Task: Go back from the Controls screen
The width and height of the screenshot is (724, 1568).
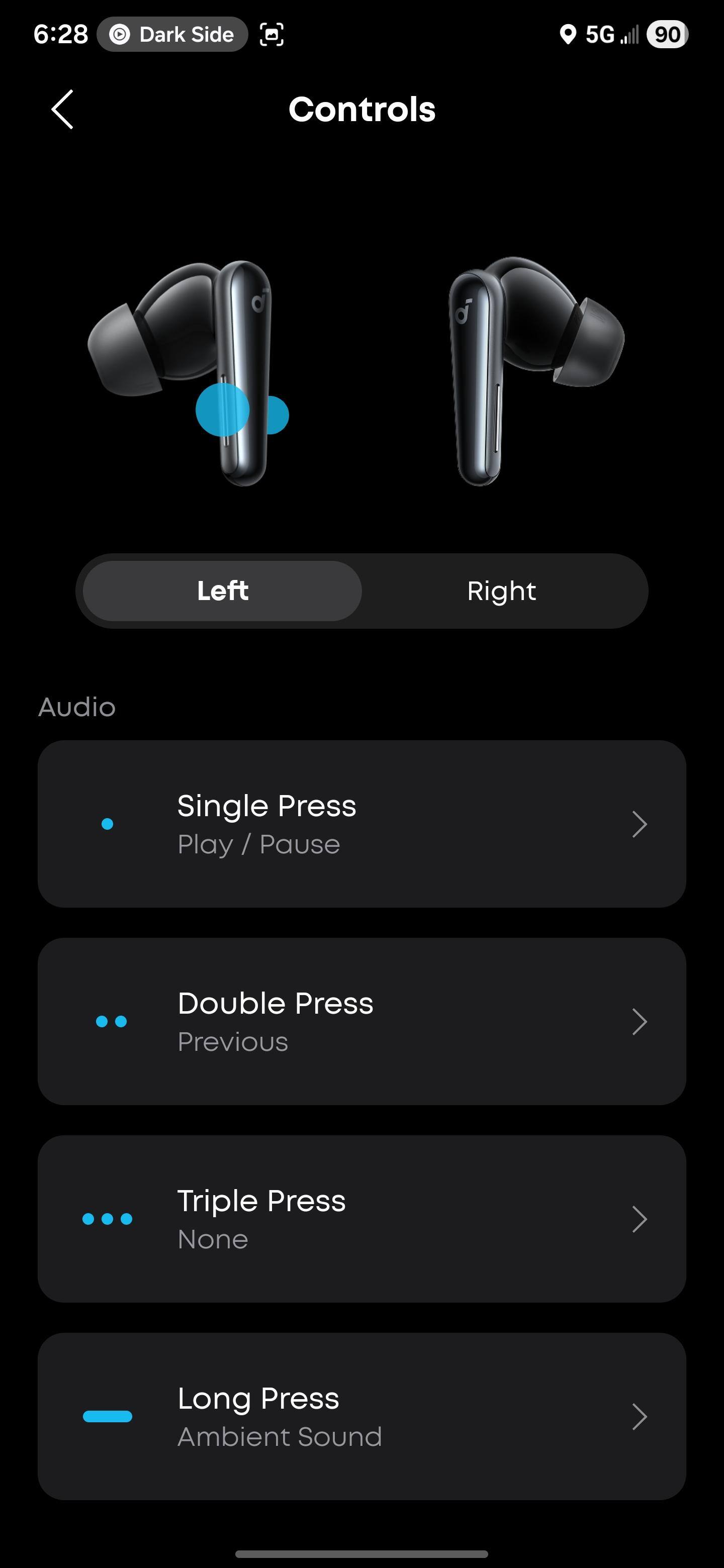Action: click(x=63, y=110)
